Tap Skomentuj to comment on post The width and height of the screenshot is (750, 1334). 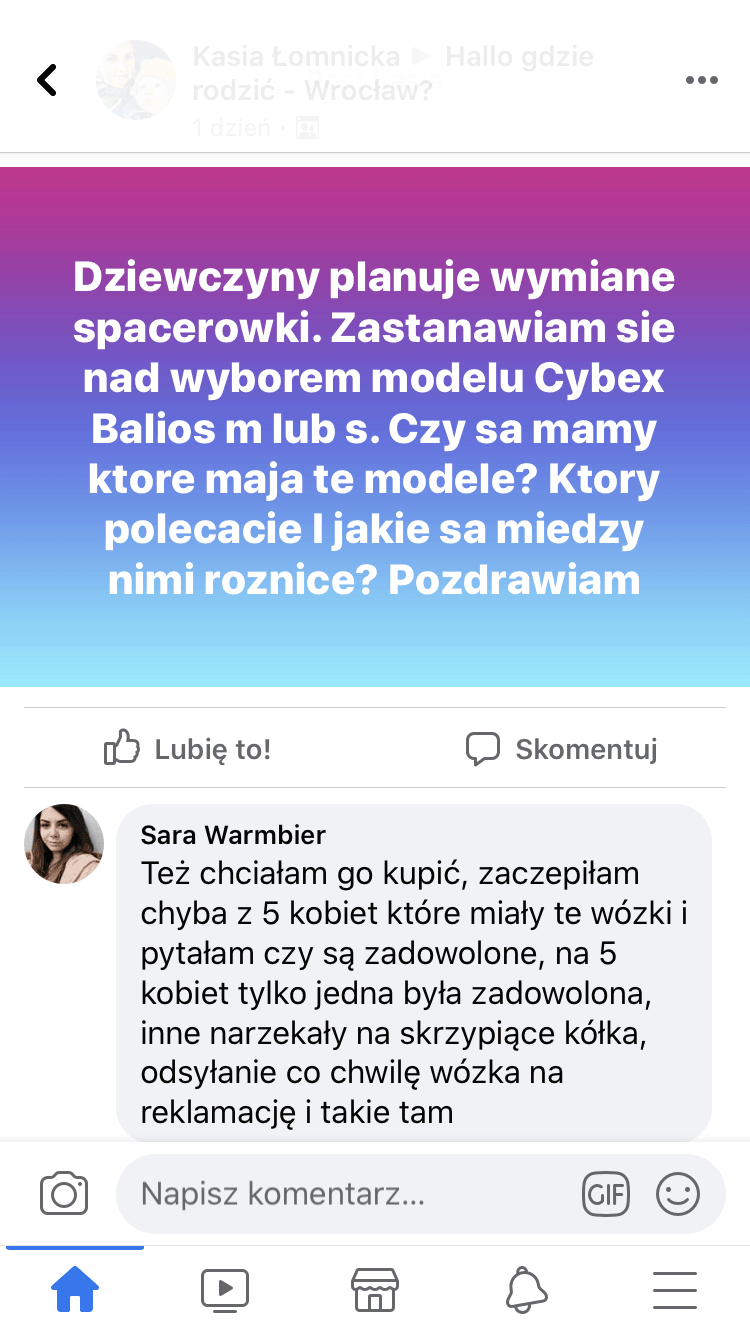click(562, 749)
